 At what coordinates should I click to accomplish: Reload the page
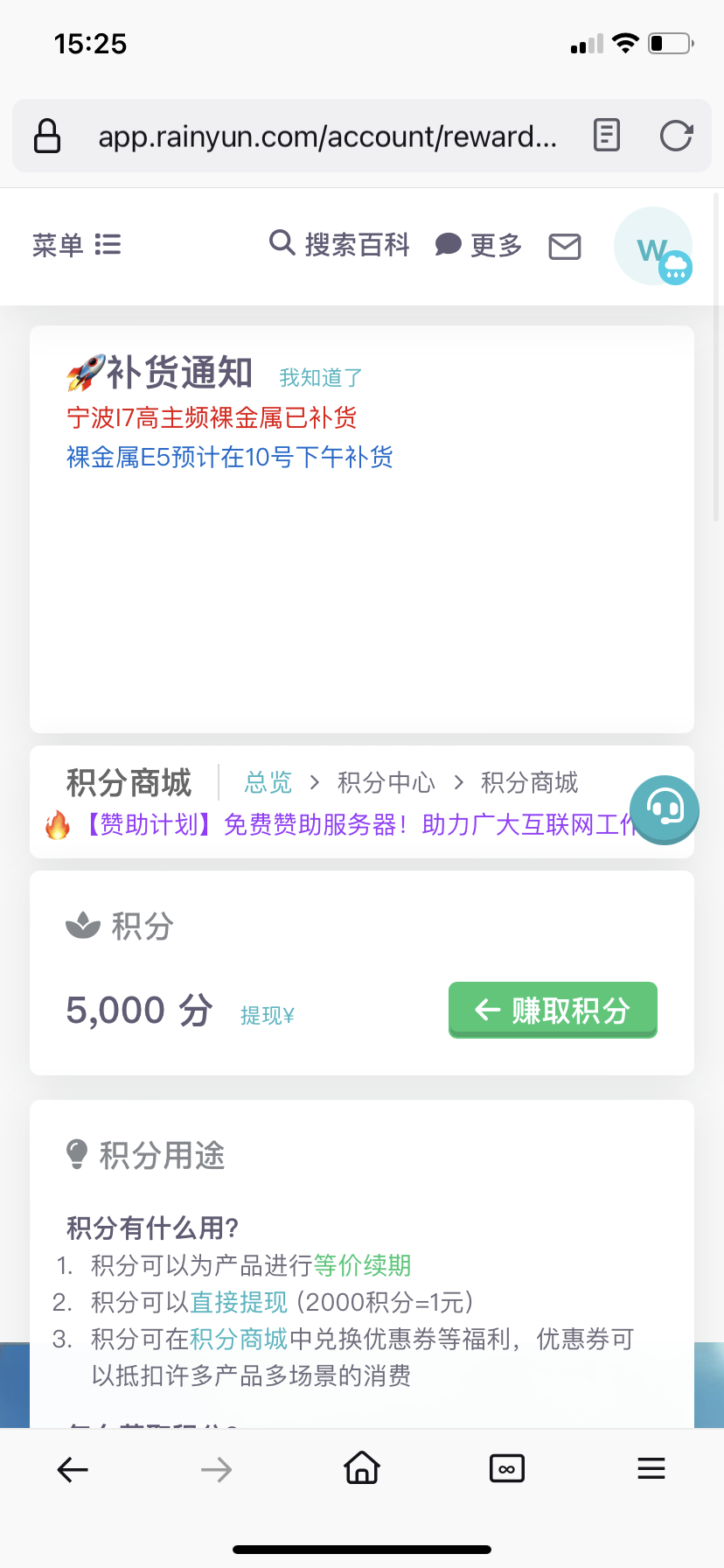click(x=676, y=136)
